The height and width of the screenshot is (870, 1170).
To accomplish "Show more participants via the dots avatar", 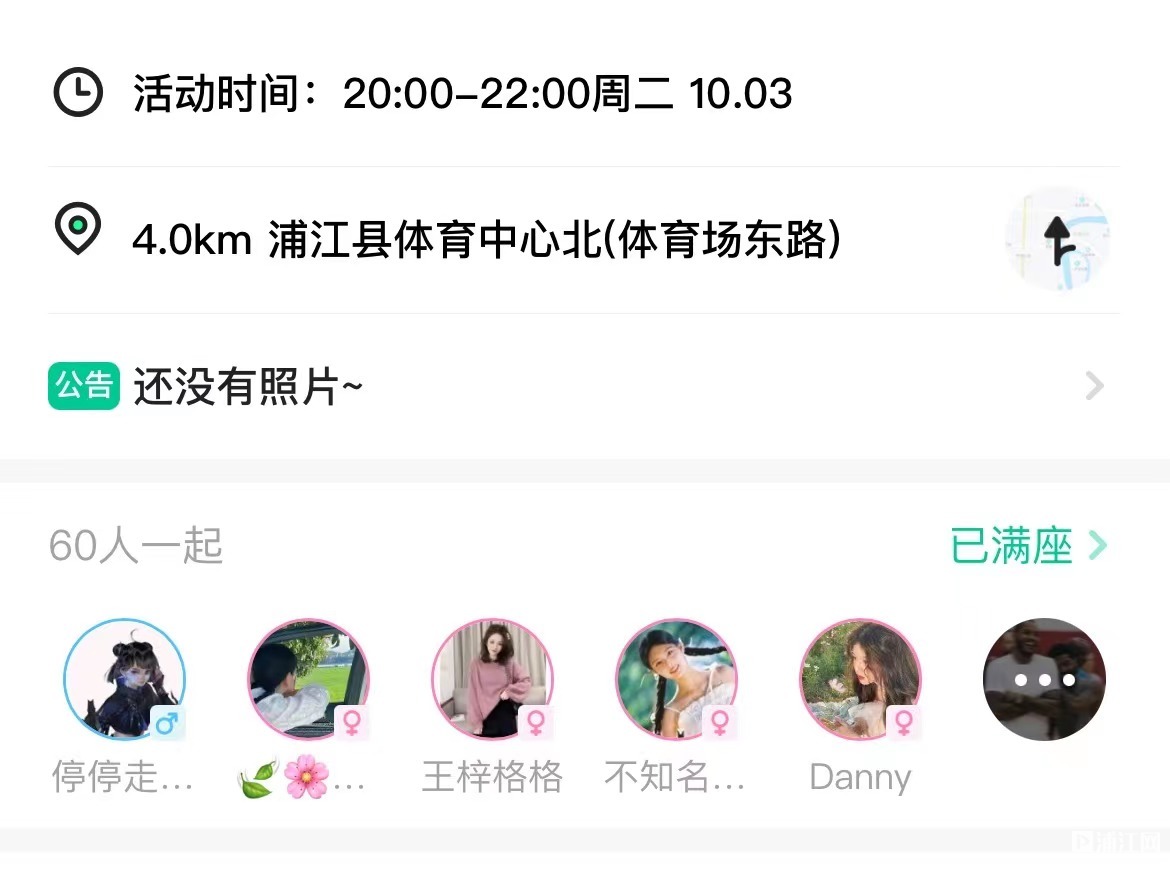I will [x=1044, y=680].
